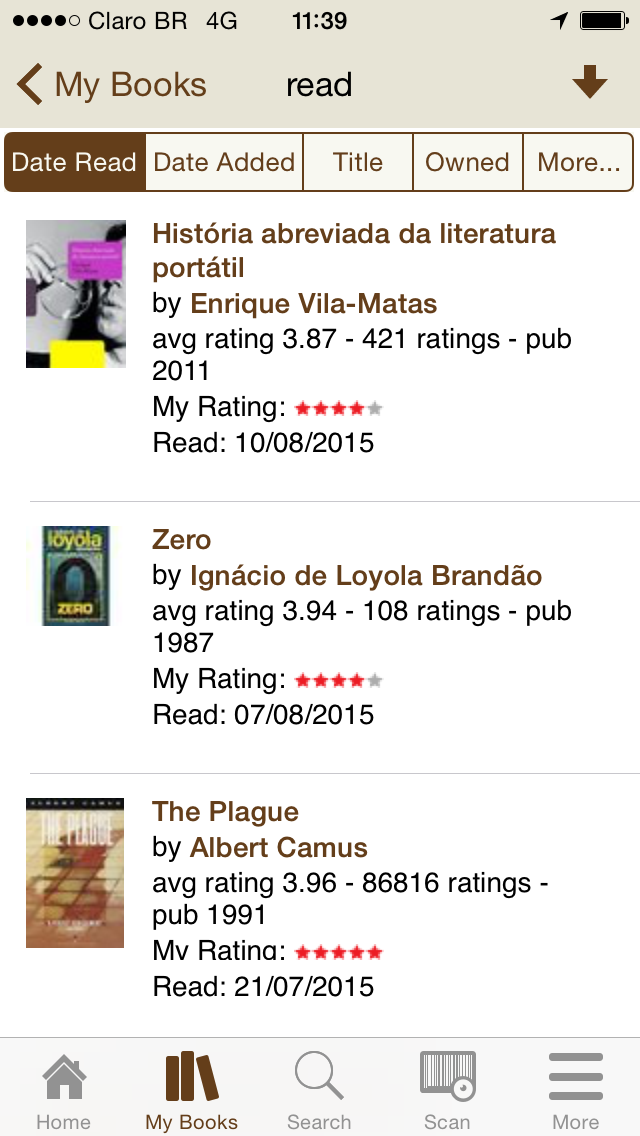640x1136 pixels.
Task: Sort the shelf by Title
Action: coord(358,162)
